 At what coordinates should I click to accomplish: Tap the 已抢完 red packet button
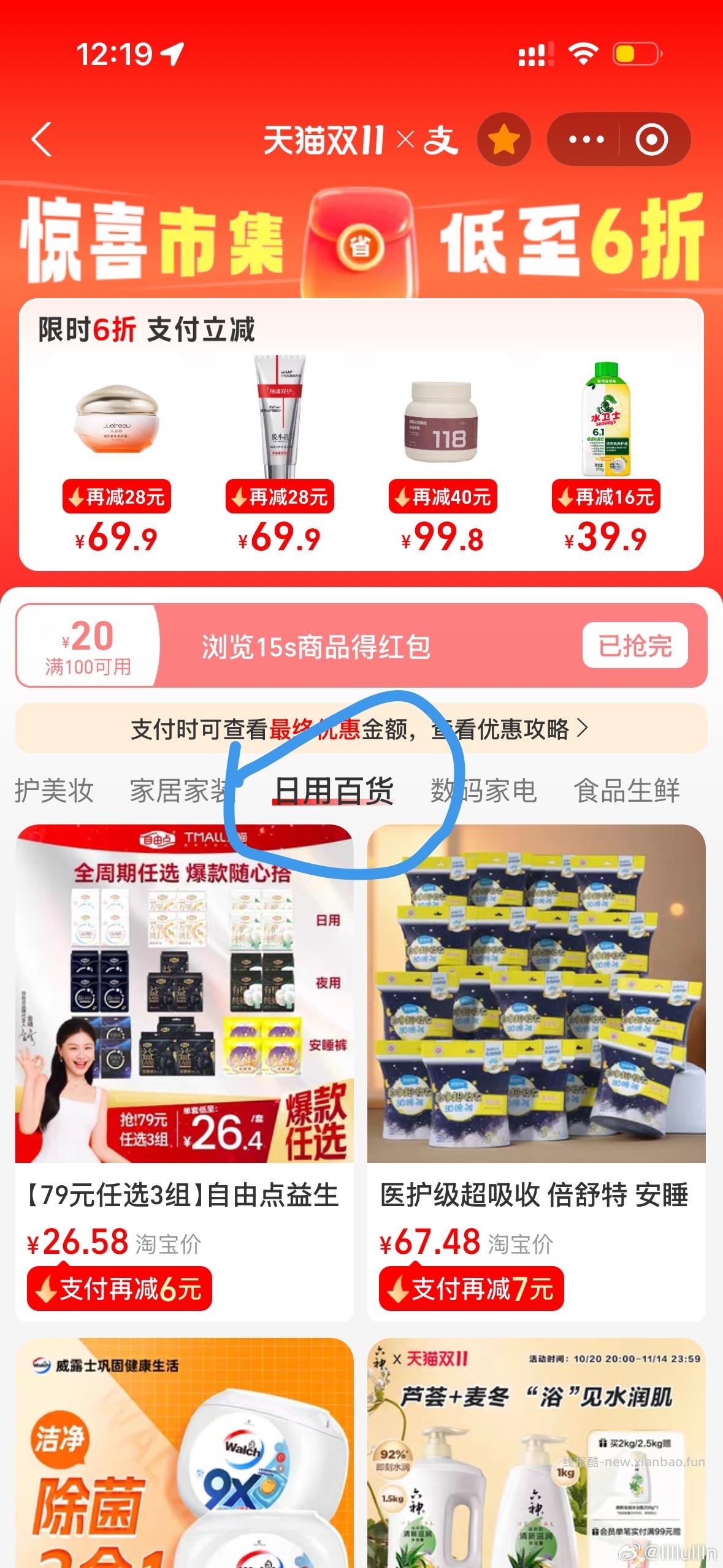coord(635,644)
